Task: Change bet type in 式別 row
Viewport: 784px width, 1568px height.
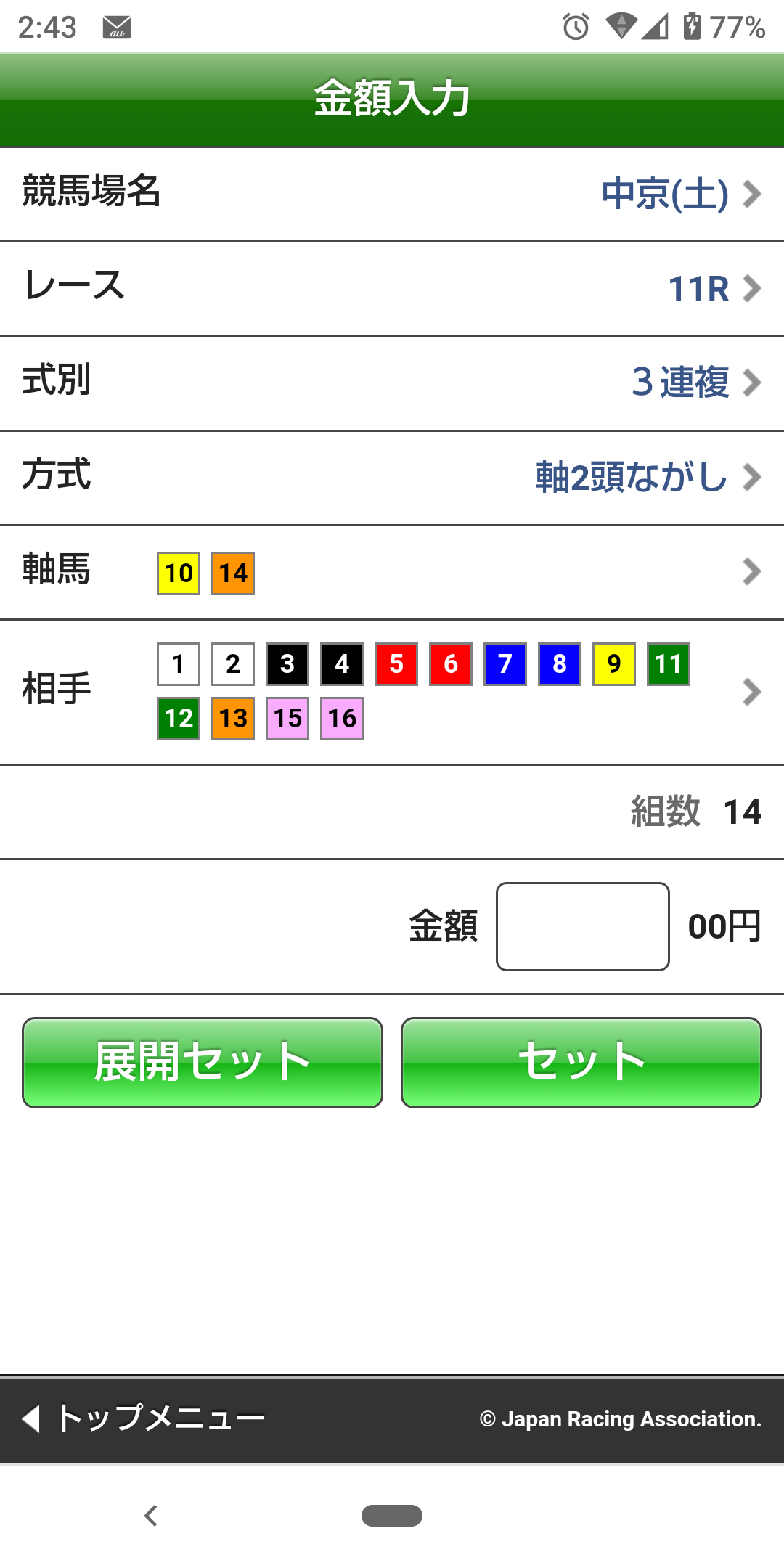Action: [x=392, y=383]
